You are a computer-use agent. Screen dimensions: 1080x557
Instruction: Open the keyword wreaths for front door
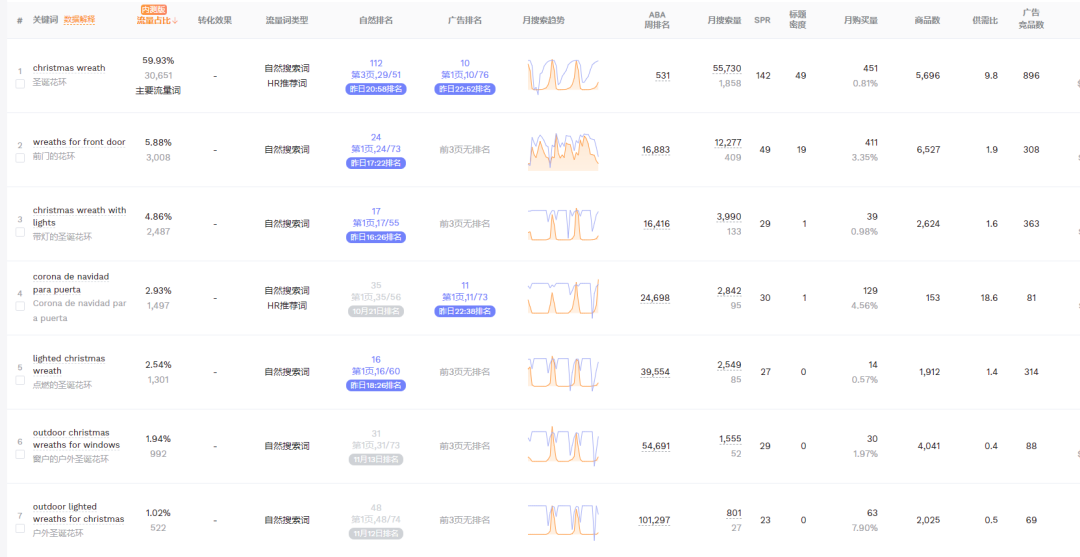[79, 142]
